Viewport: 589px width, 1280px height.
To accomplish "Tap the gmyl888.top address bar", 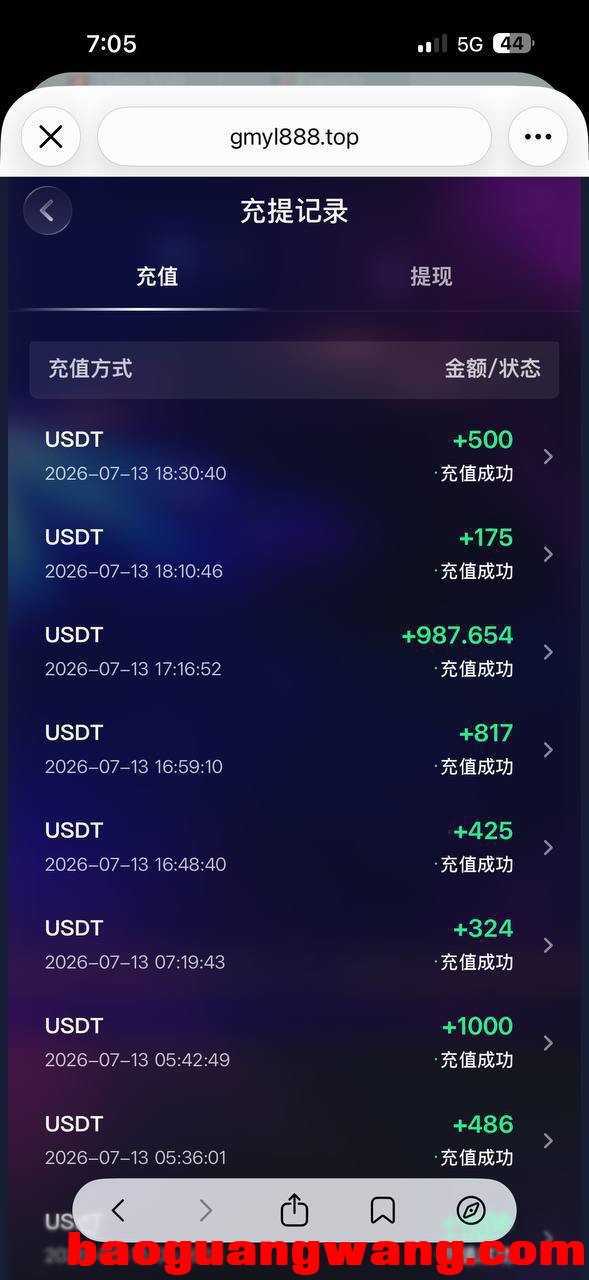I will pyautogui.click(x=294, y=137).
